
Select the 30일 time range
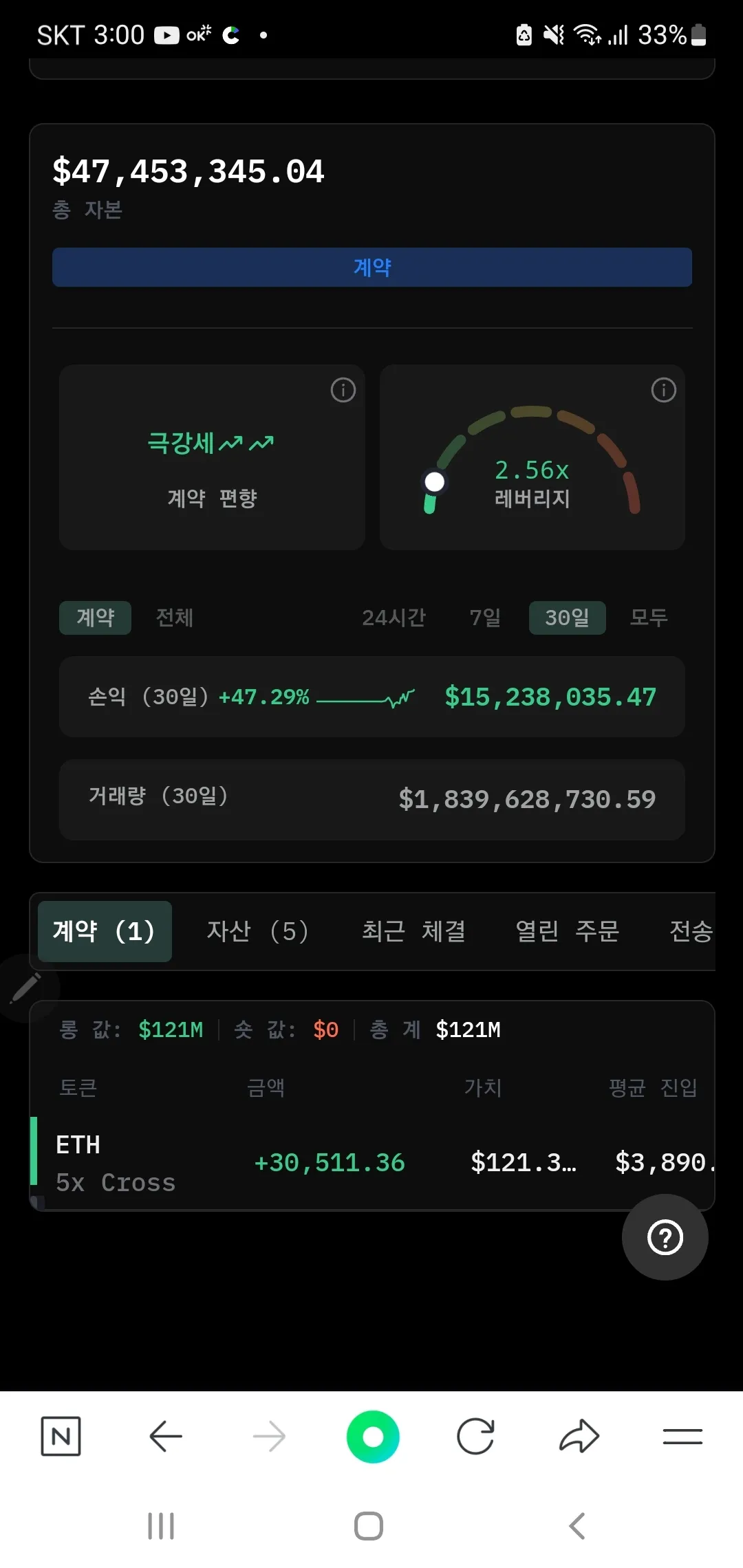pyautogui.click(x=567, y=618)
